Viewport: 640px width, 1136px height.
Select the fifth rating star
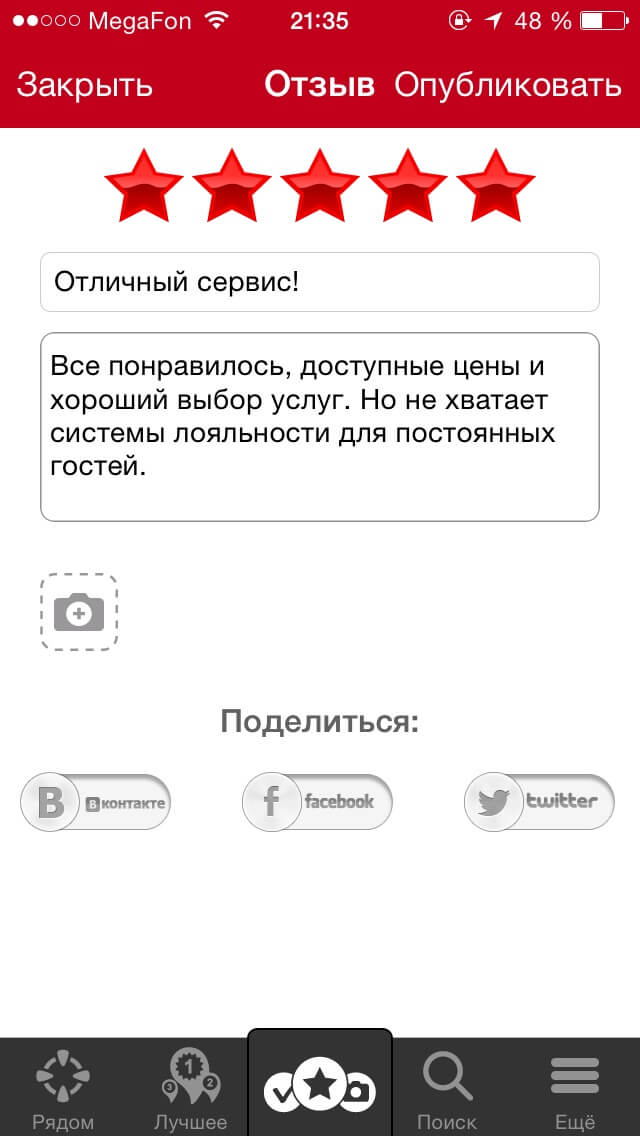[x=496, y=185]
